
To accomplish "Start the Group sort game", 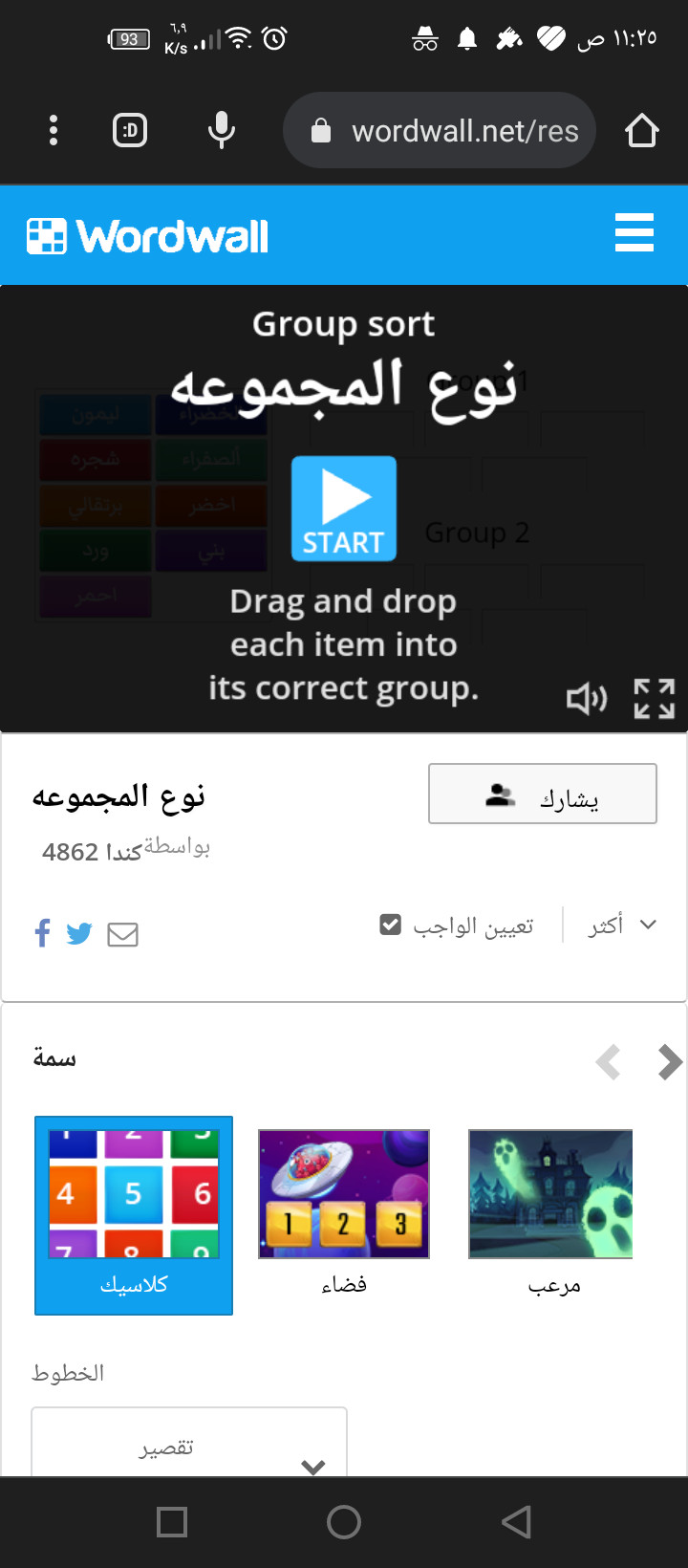I will click(343, 508).
